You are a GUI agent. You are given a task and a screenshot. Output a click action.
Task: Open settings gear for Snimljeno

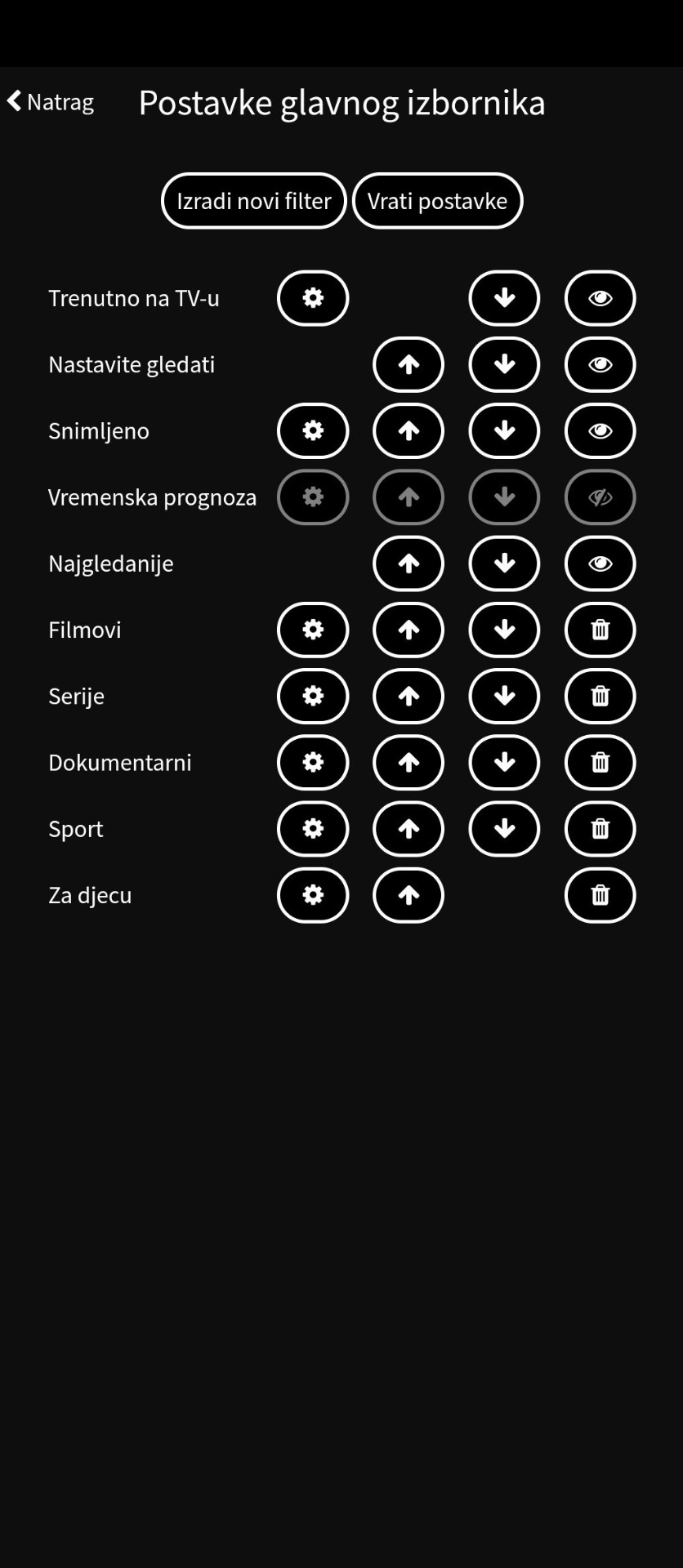click(313, 430)
